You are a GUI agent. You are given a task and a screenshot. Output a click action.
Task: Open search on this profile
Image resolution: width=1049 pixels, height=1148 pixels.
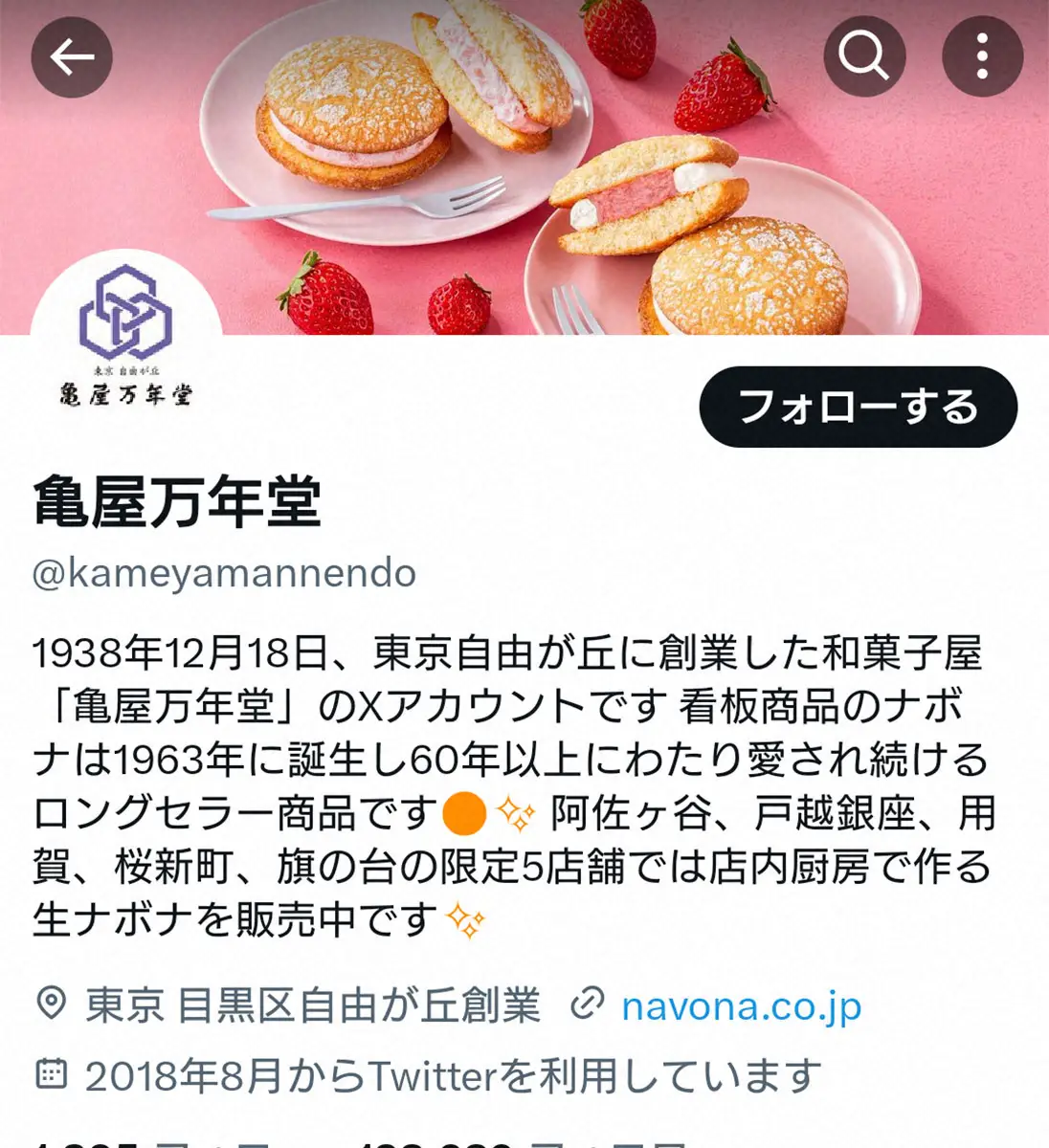point(864,57)
